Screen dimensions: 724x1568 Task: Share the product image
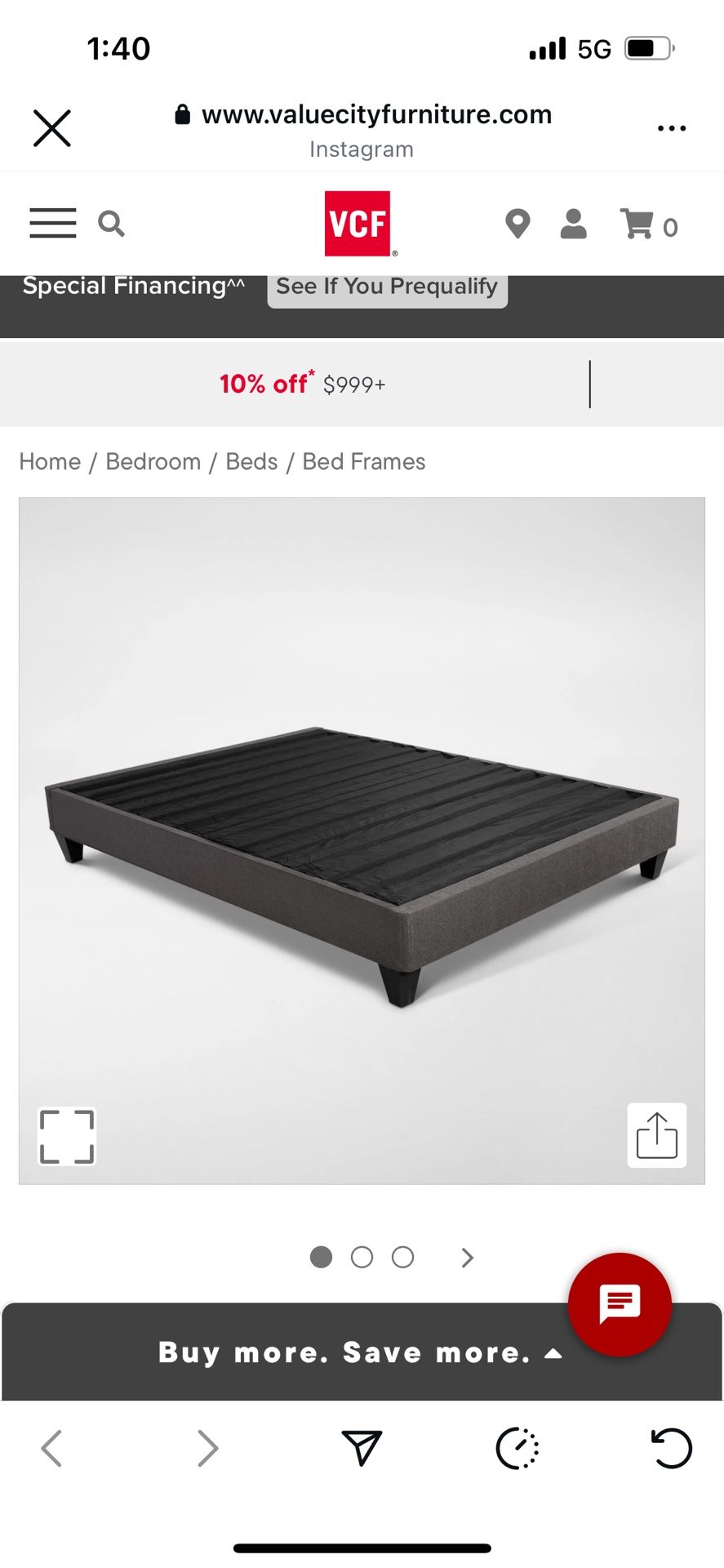click(656, 1135)
